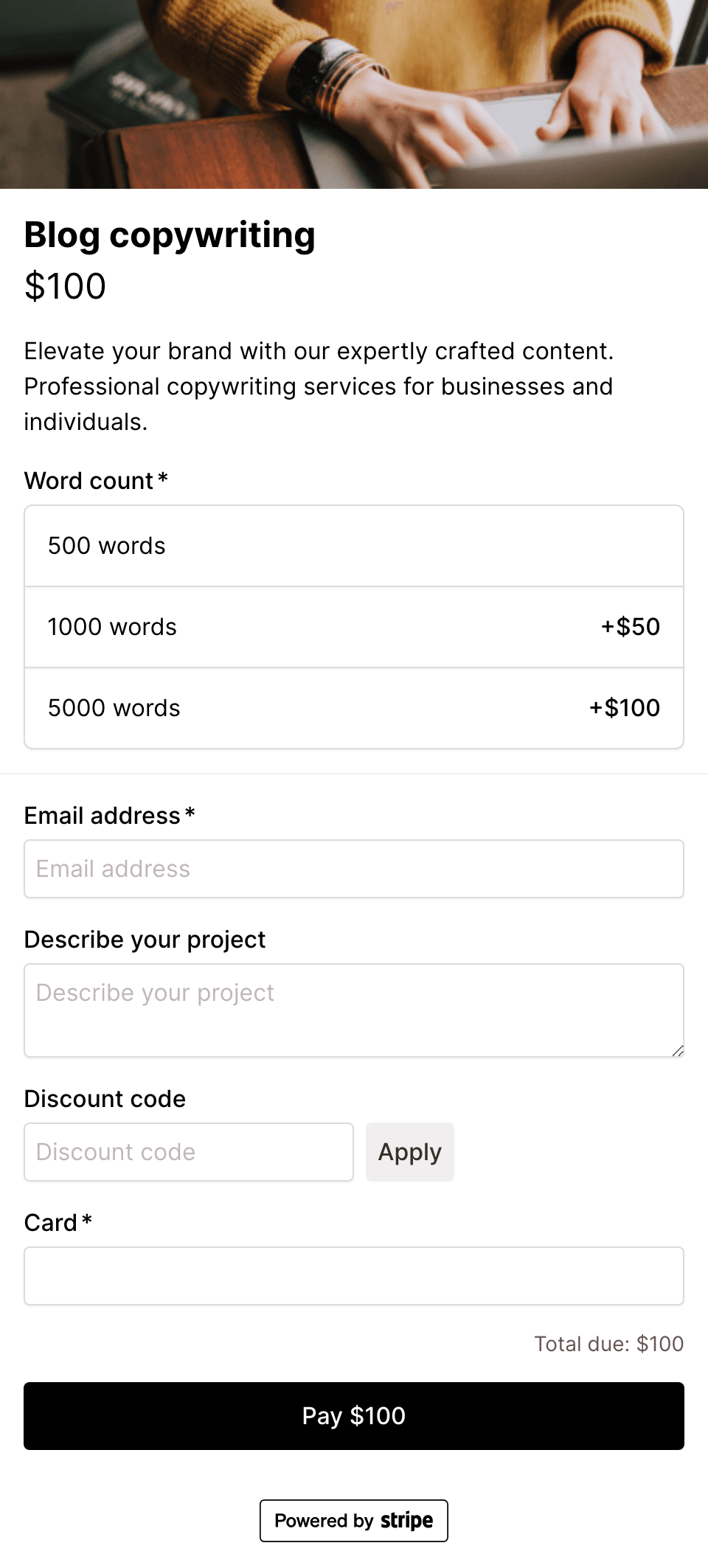Screen dimensions: 708x1568
Task: Tap the Pay $100 button
Action: (354, 1416)
